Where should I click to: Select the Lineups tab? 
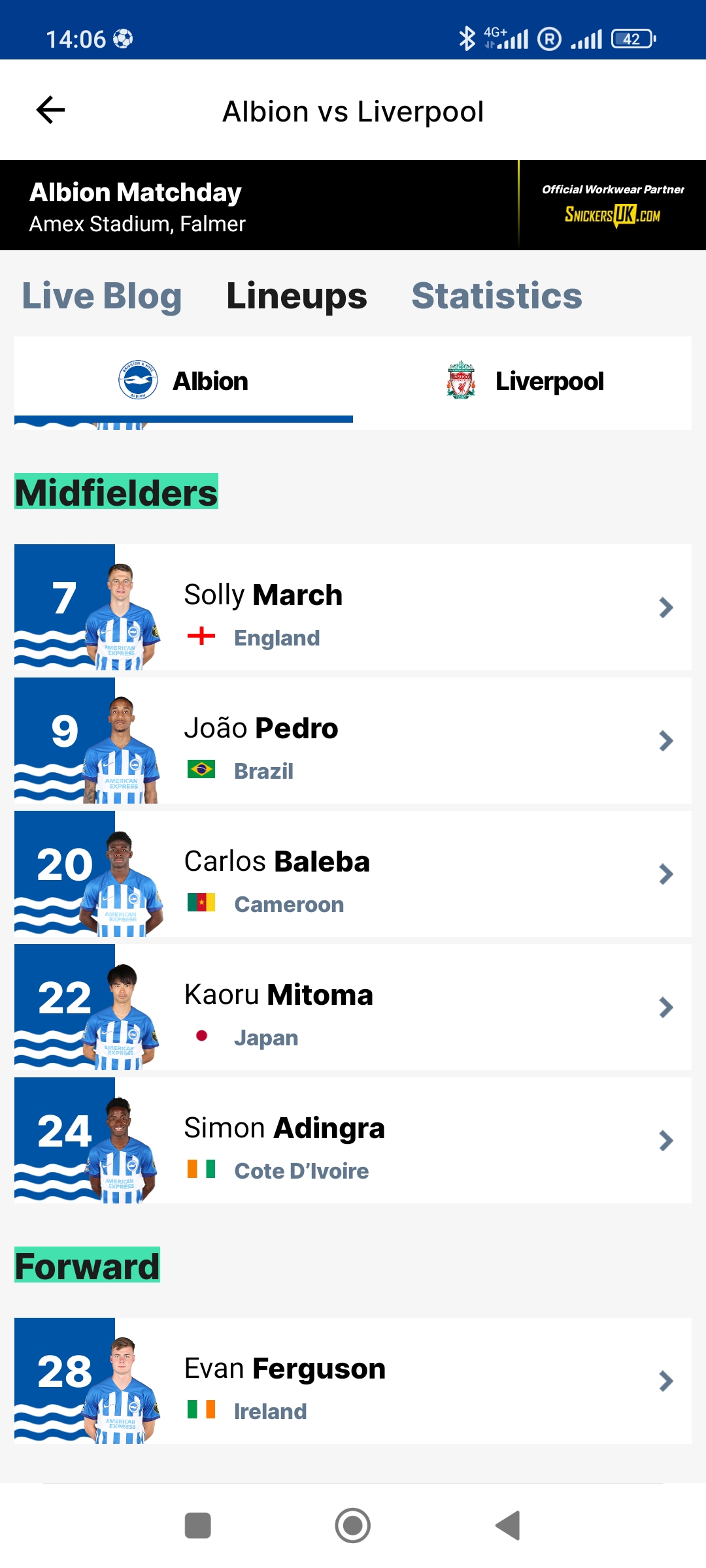pos(297,296)
